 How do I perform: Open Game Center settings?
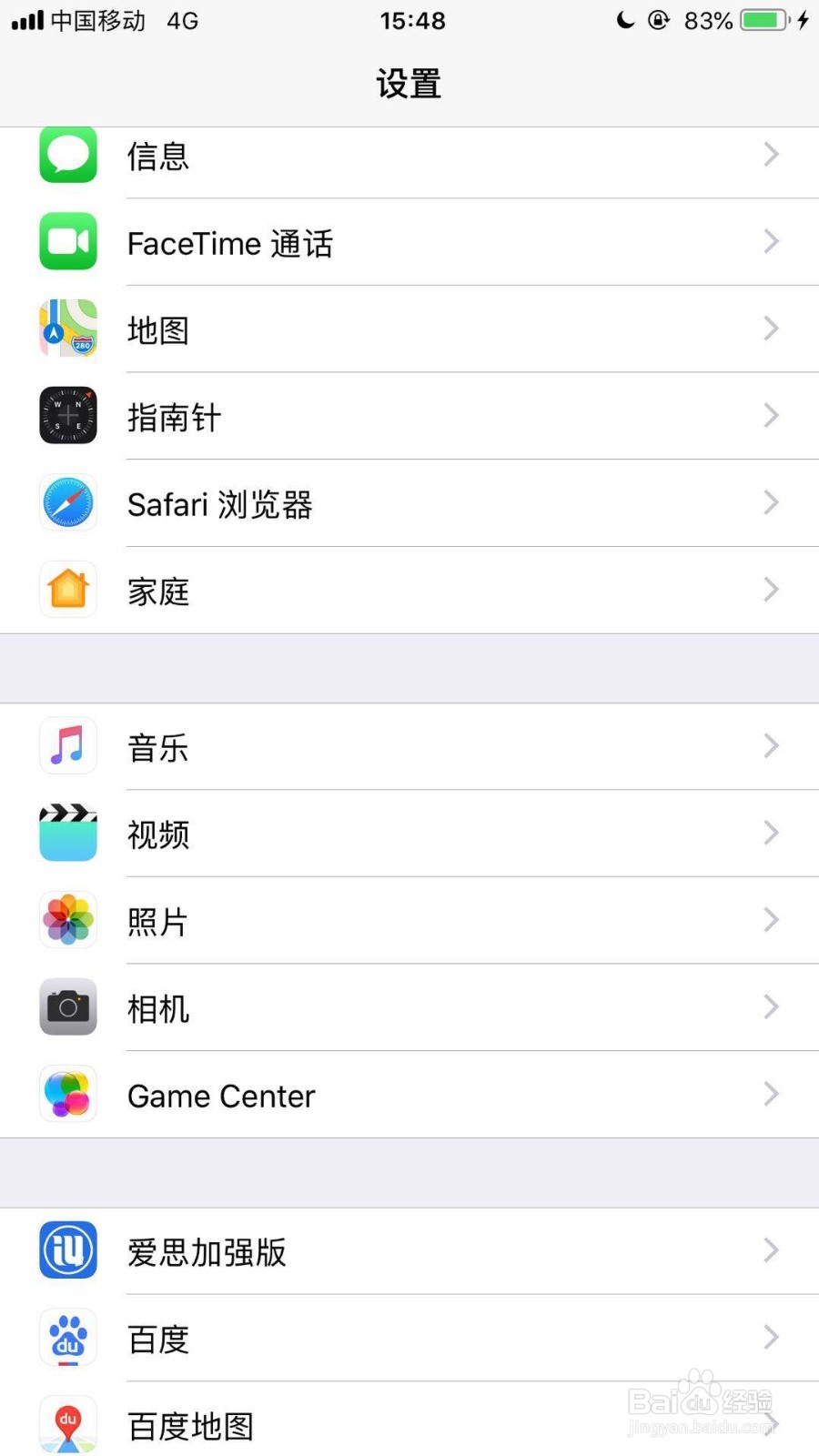pyautogui.click(x=409, y=1095)
